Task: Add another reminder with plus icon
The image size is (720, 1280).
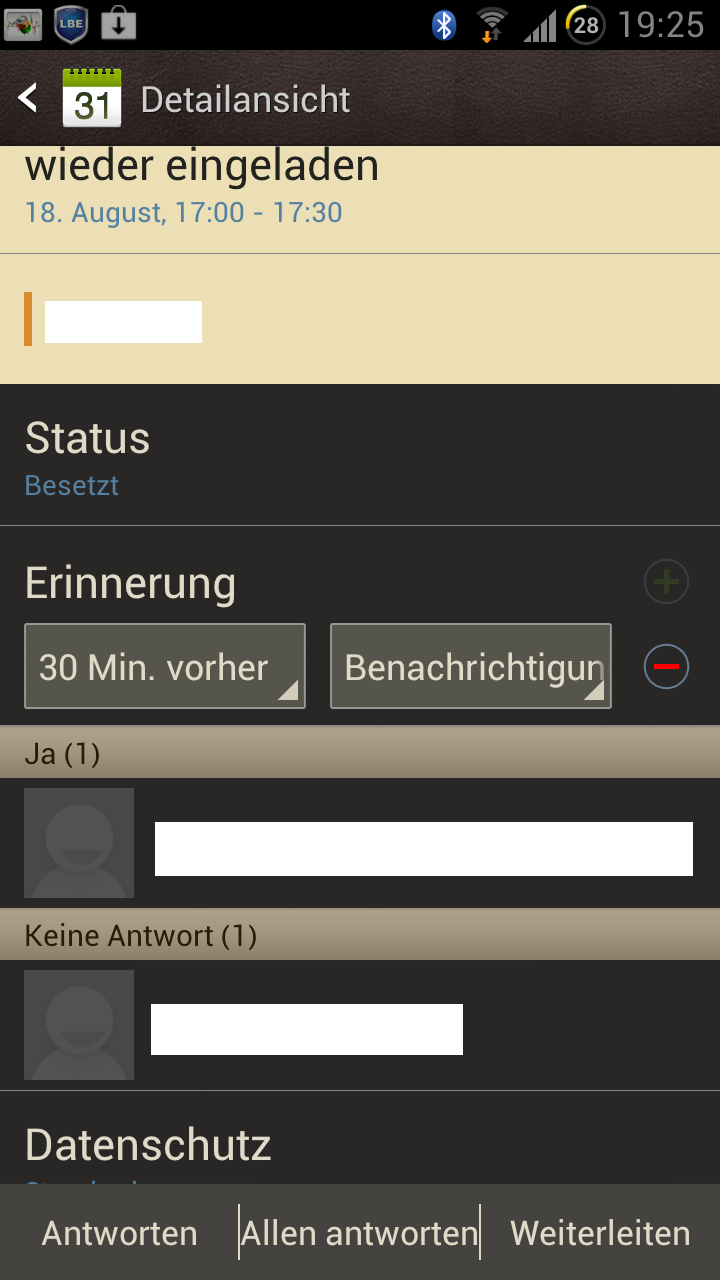Action: (x=666, y=582)
